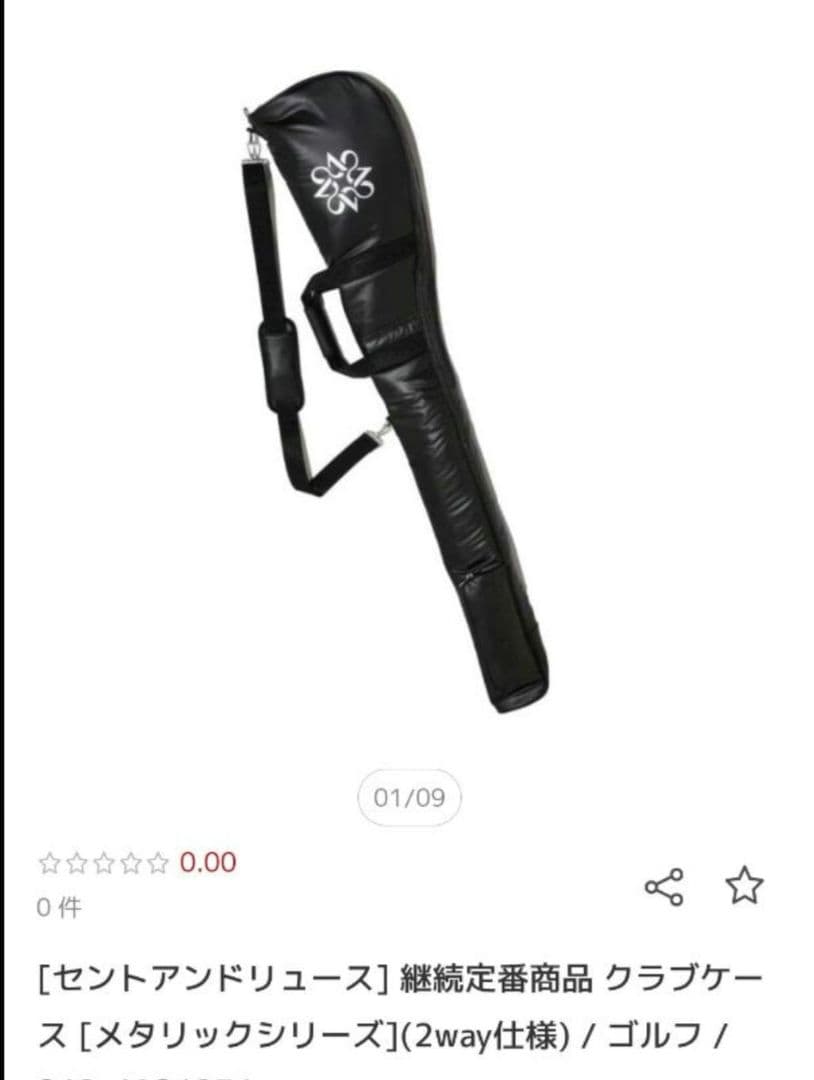
Task: Toggle the favorite star to save this item
Action: [744, 885]
